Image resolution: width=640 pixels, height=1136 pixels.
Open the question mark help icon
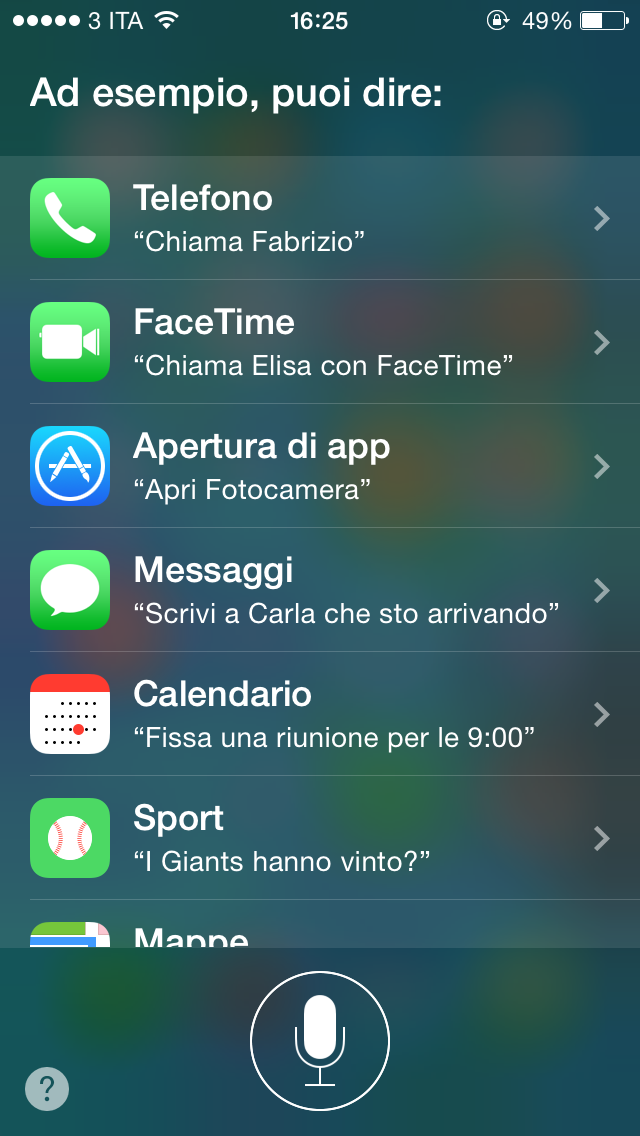tap(47, 1088)
